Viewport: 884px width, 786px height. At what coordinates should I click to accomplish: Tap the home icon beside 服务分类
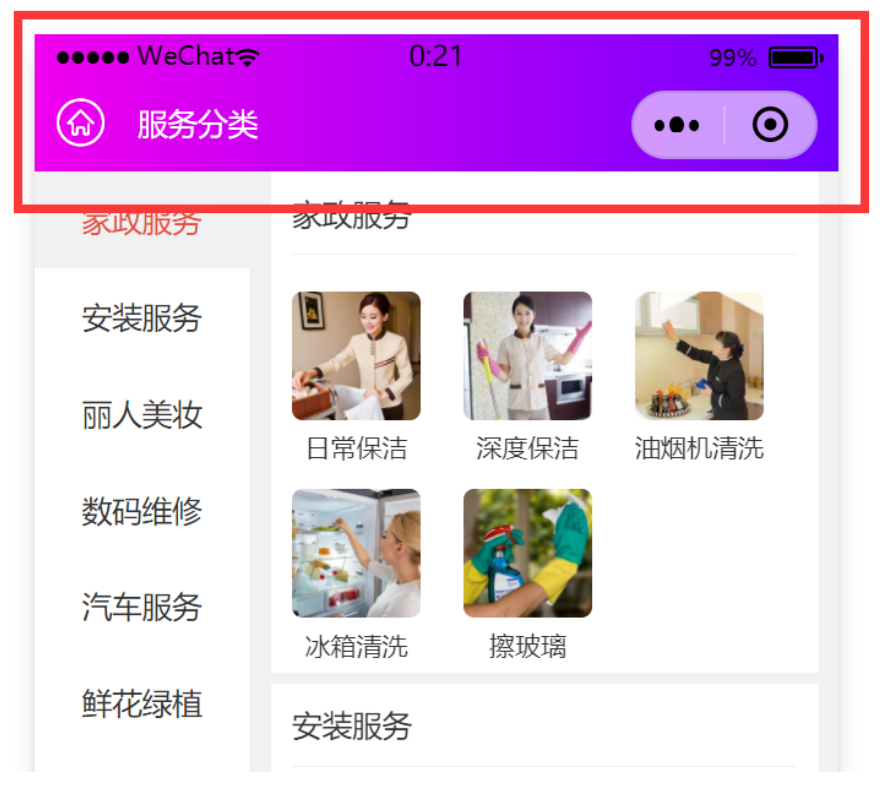80,124
